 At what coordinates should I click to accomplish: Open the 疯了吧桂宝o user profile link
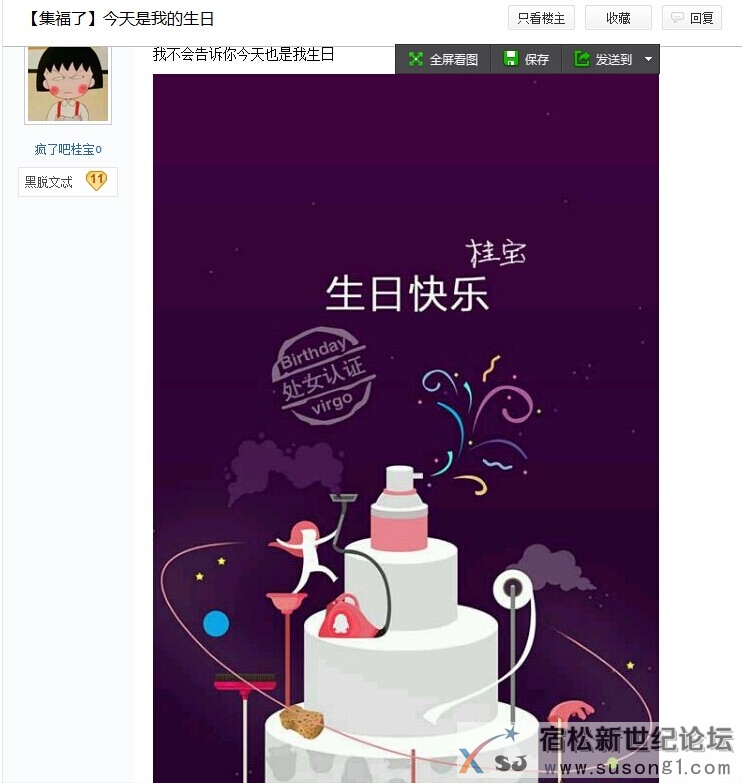click(x=68, y=149)
